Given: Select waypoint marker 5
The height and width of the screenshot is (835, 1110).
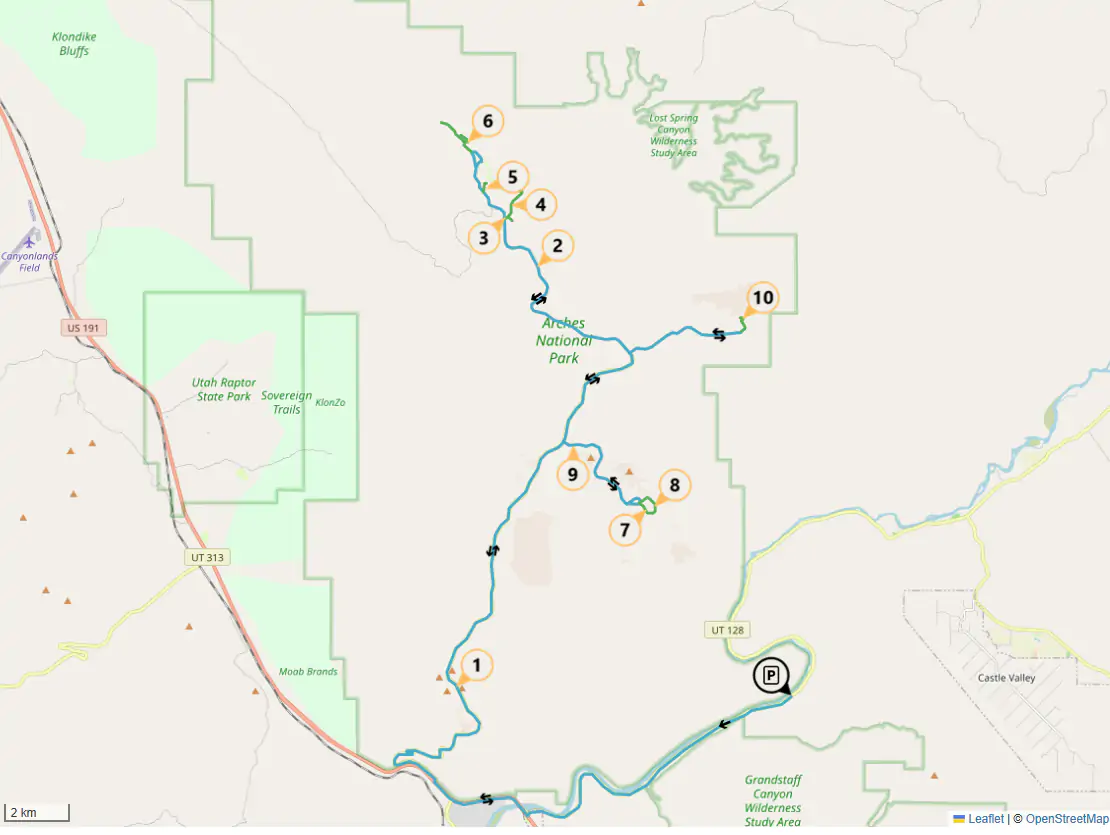Looking at the screenshot, I should (x=512, y=178).
